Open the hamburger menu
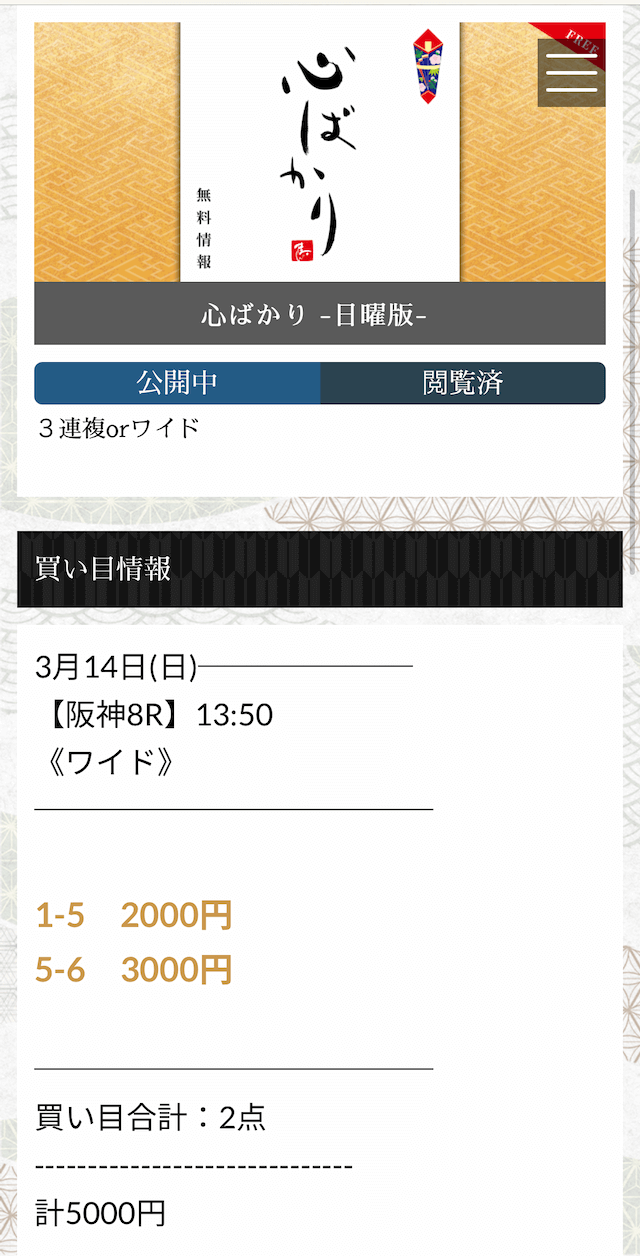 click(x=571, y=72)
